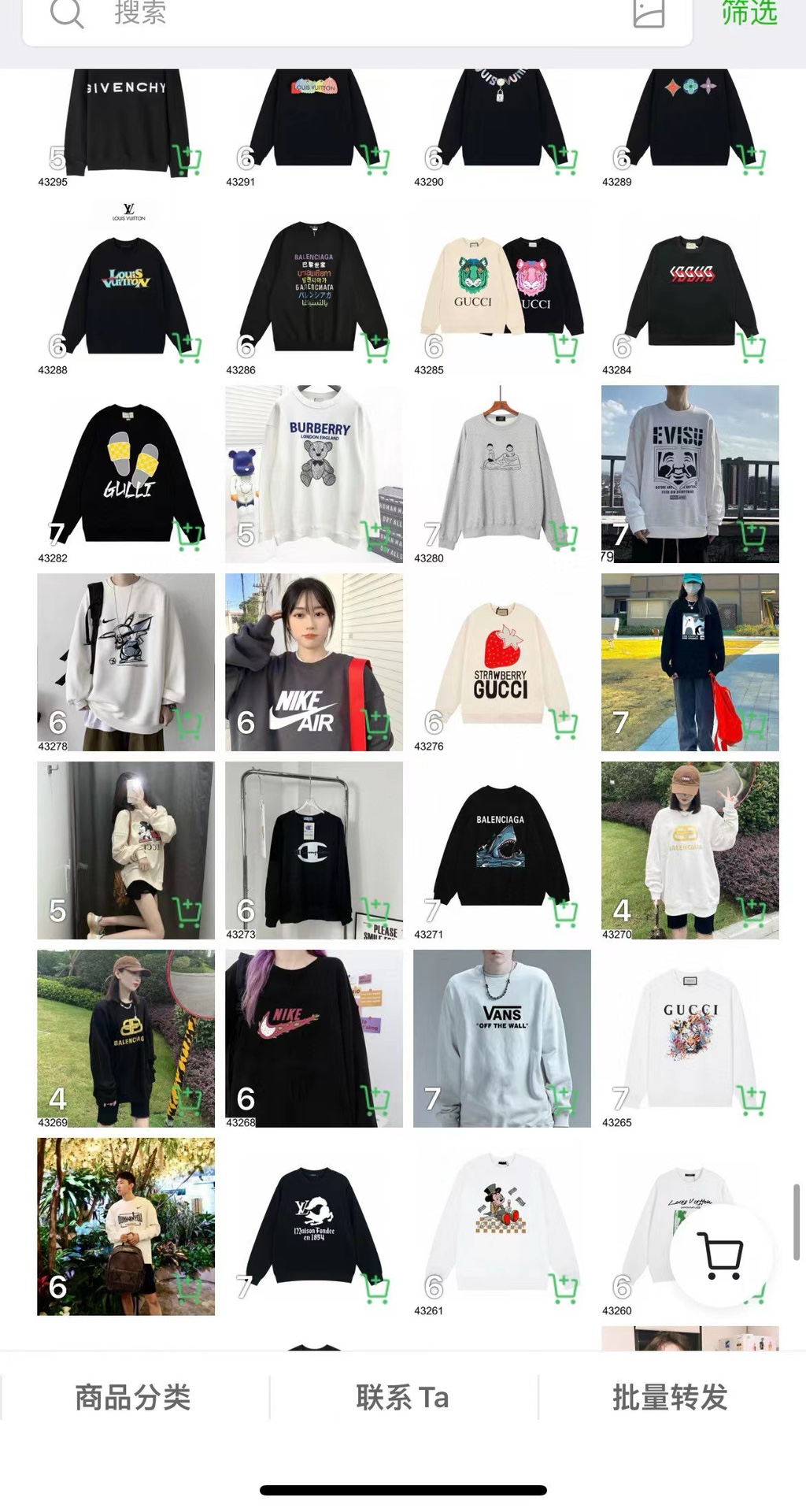The height and width of the screenshot is (1512, 806).
Task: Add item 43291 to the cart
Action: (x=376, y=160)
